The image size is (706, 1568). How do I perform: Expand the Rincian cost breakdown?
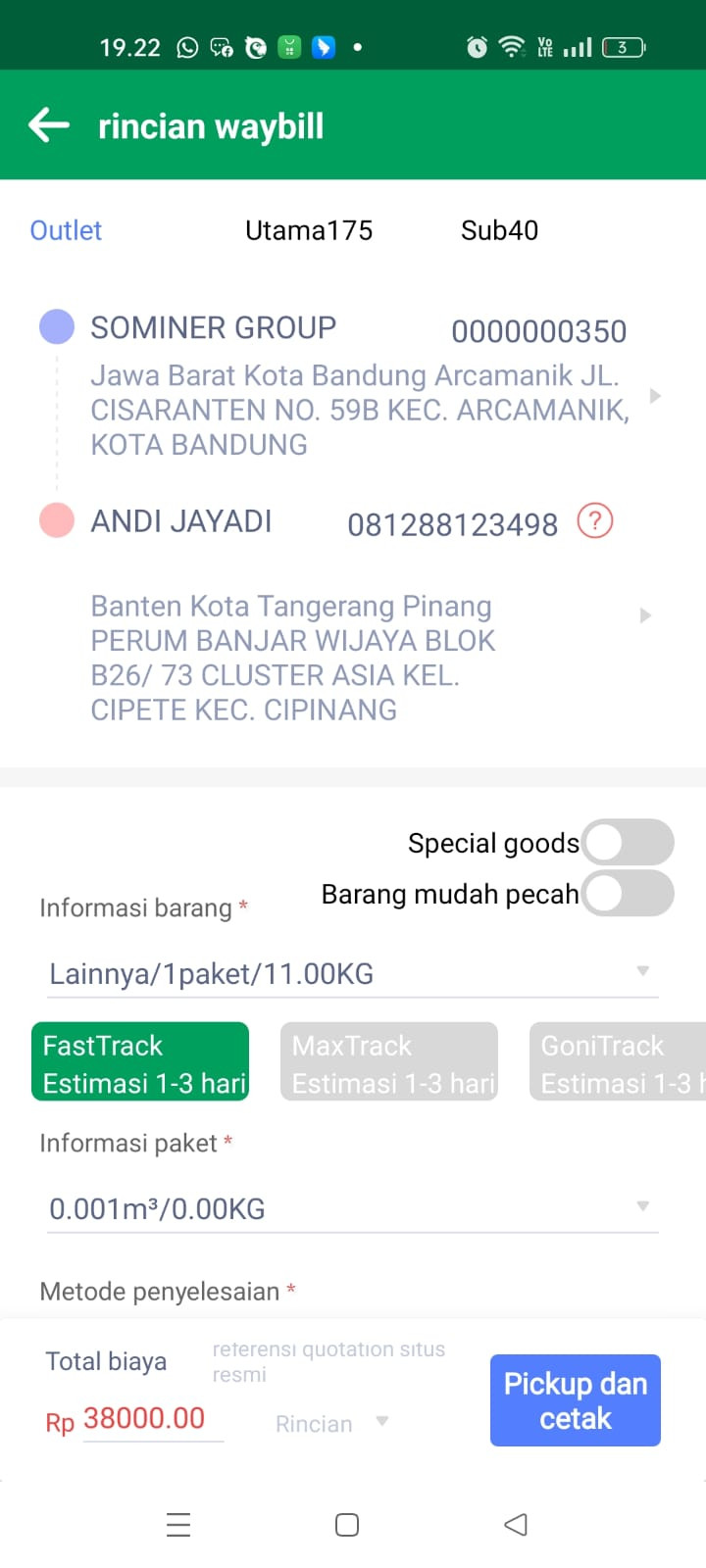[x=331, y=1423]
